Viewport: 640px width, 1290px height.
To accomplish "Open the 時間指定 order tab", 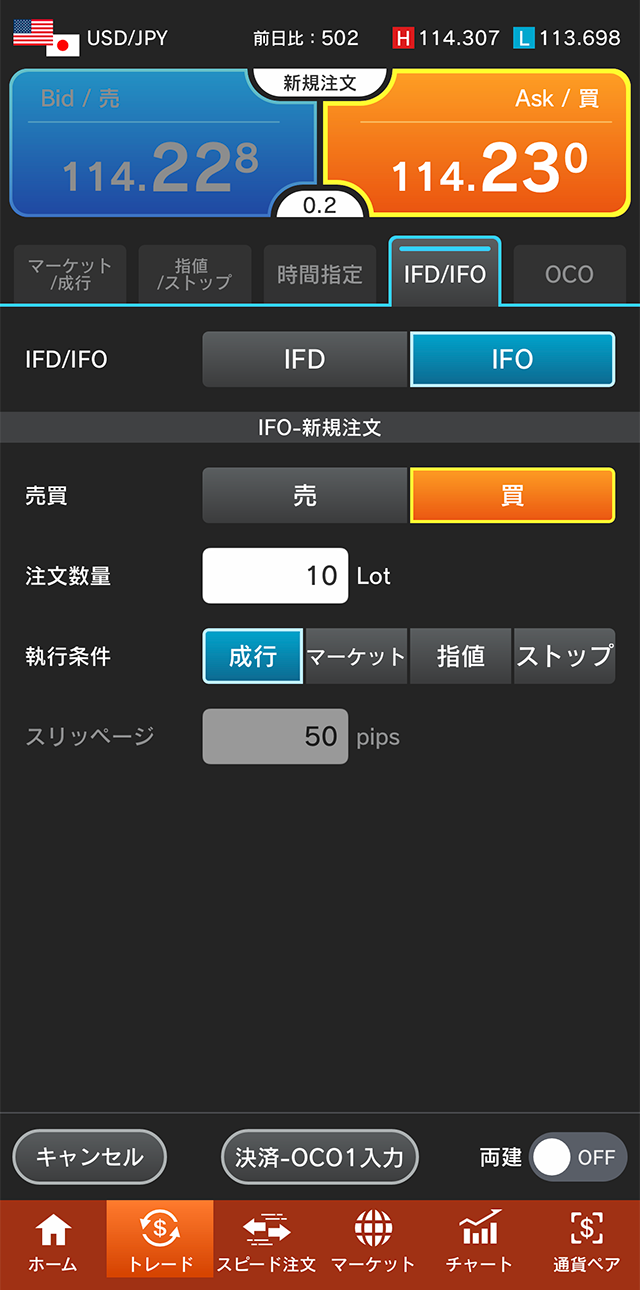I will tap(319, 274).
